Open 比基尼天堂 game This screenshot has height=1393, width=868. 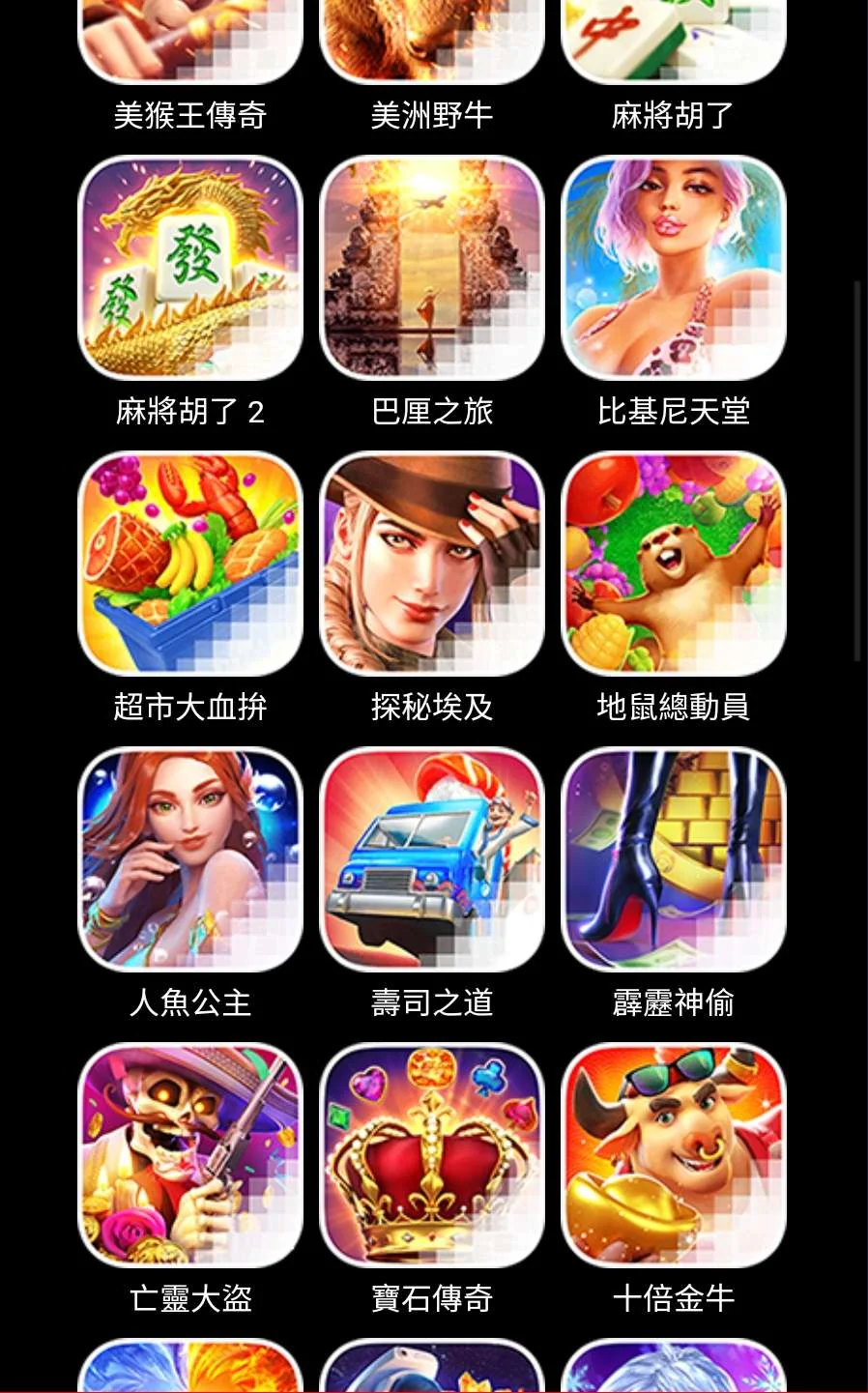(674, 269)
